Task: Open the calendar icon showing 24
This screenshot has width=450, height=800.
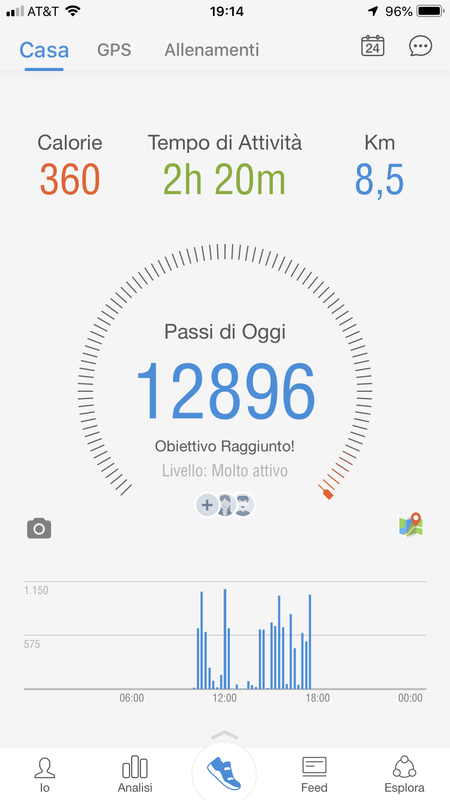Action: pyautogui.click(x=372, y=46)
